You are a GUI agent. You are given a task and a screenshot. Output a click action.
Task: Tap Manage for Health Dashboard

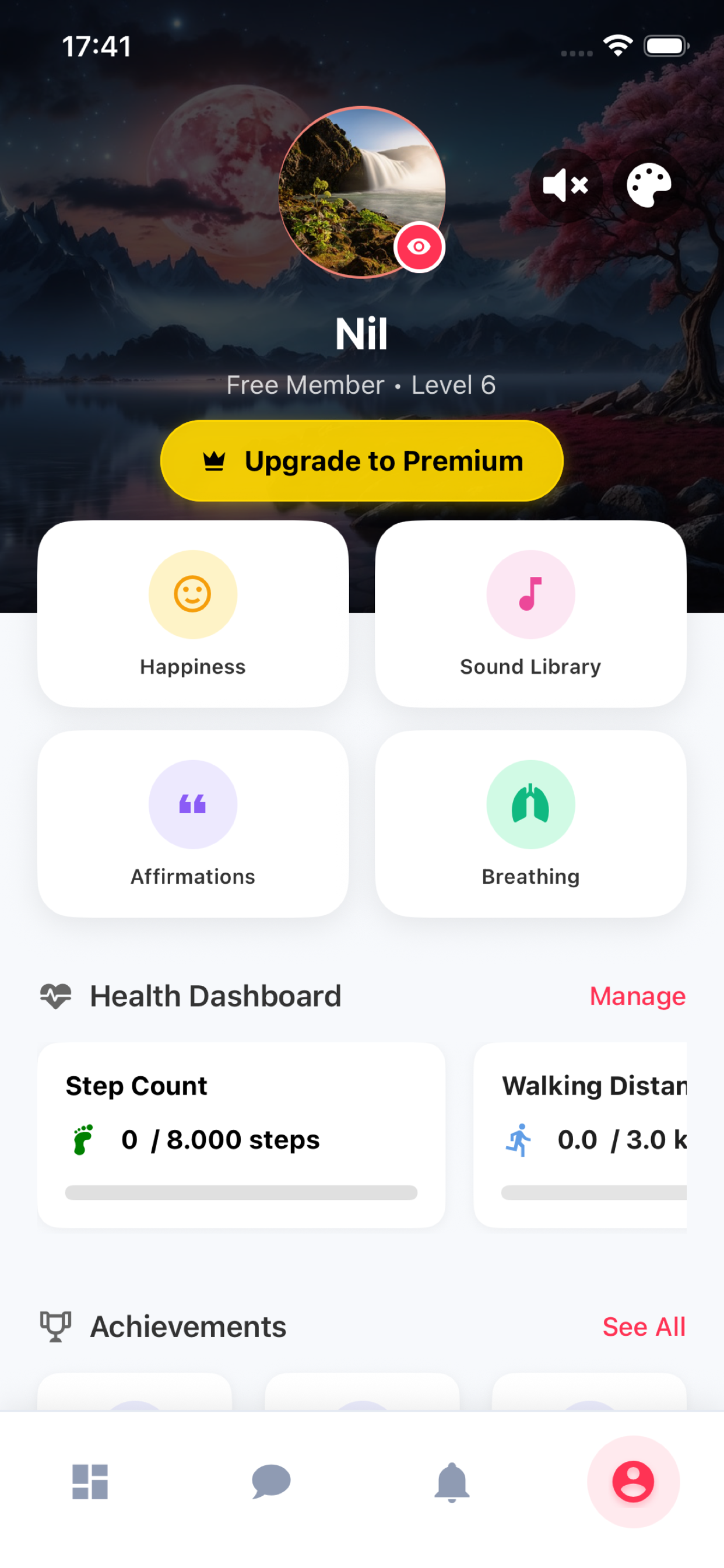pyautogui.click(x=637, y=996)
